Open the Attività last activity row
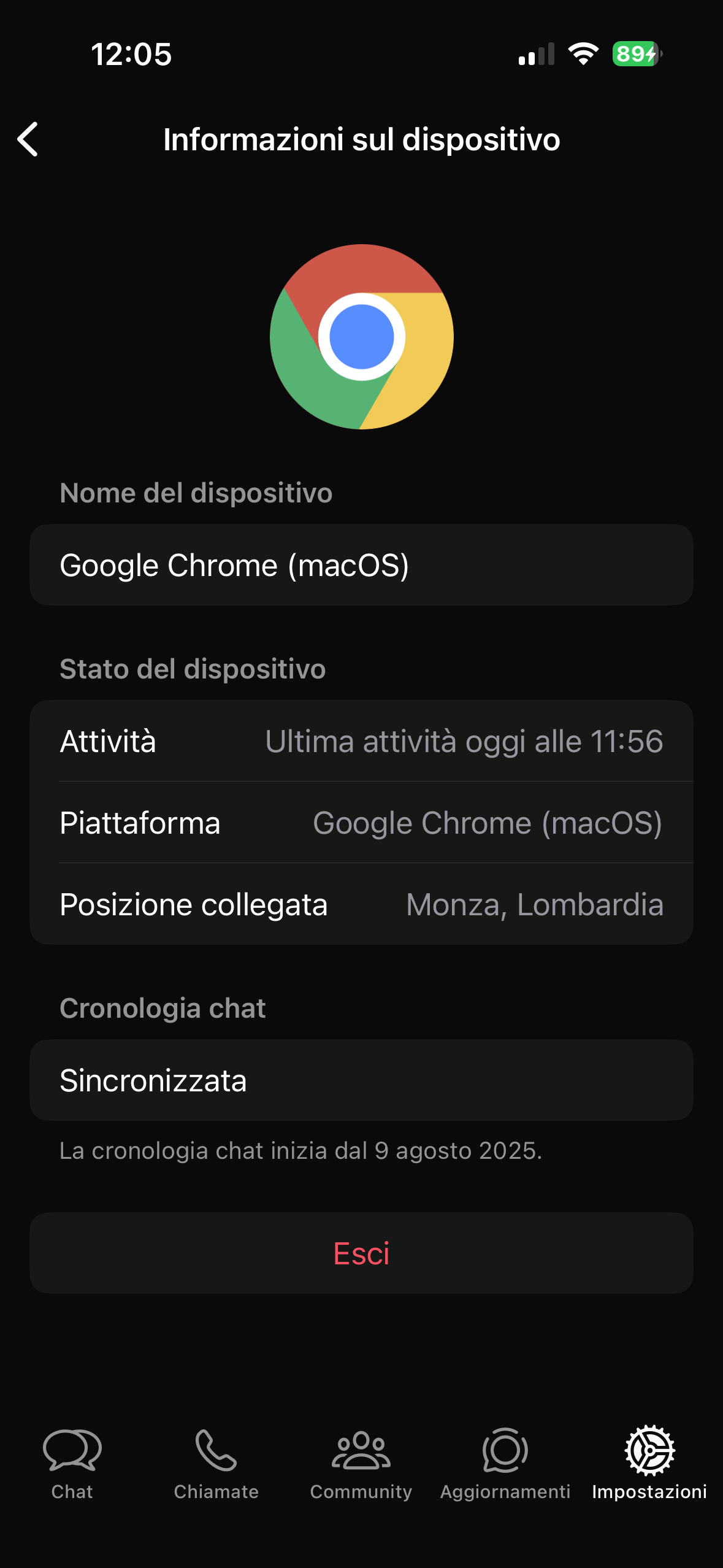 pos(361,741)
